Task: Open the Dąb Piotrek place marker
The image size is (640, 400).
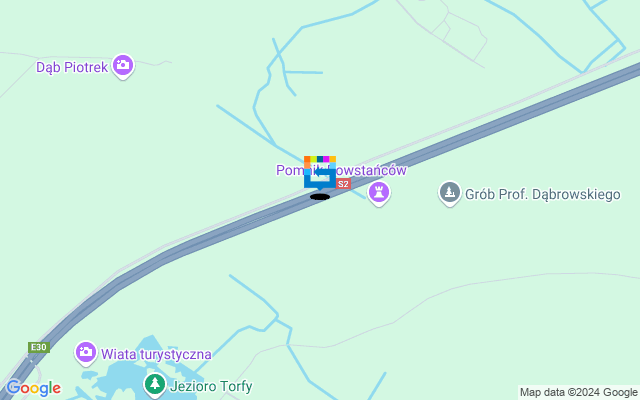Action: coord(122,66)
